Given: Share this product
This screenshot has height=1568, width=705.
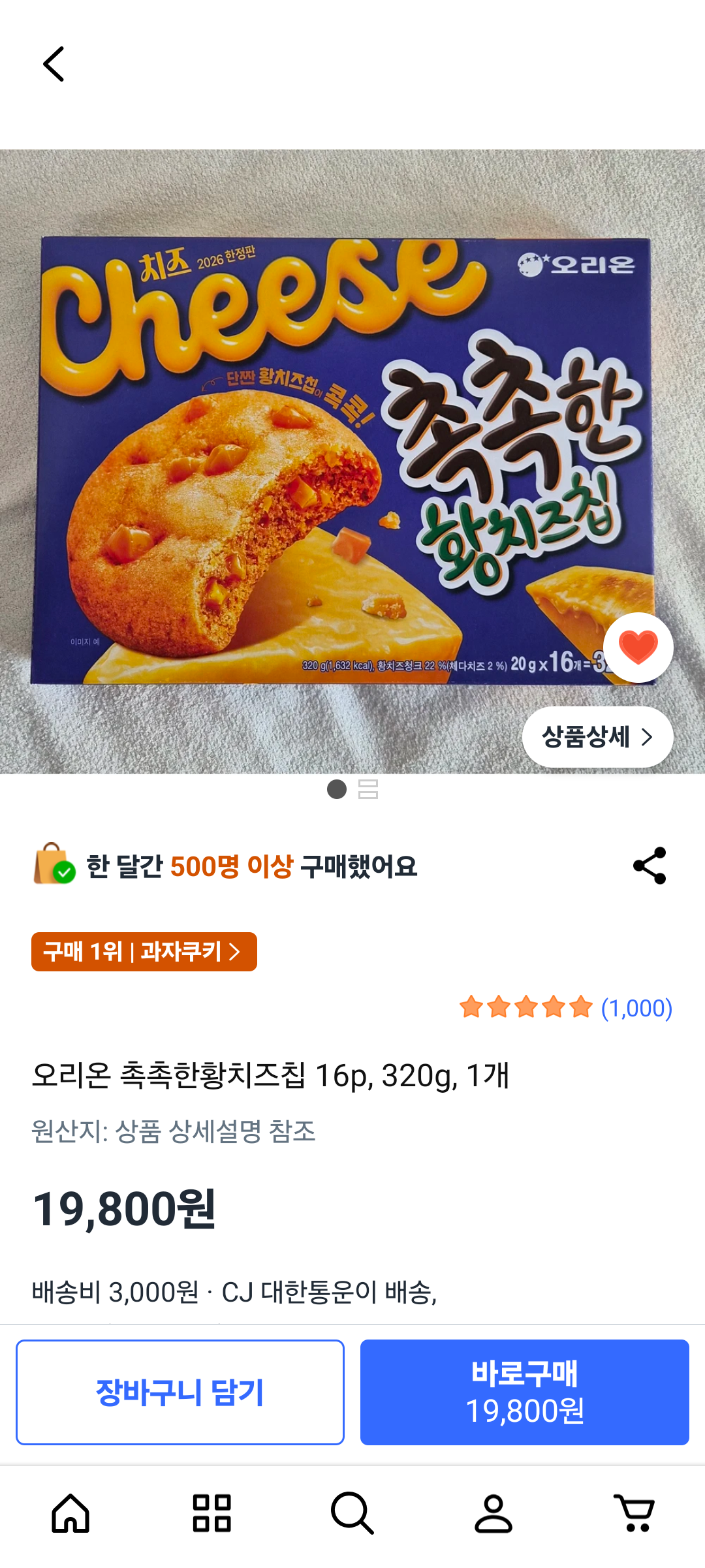Looking at the screenshot, I should (x=650, y=866).
